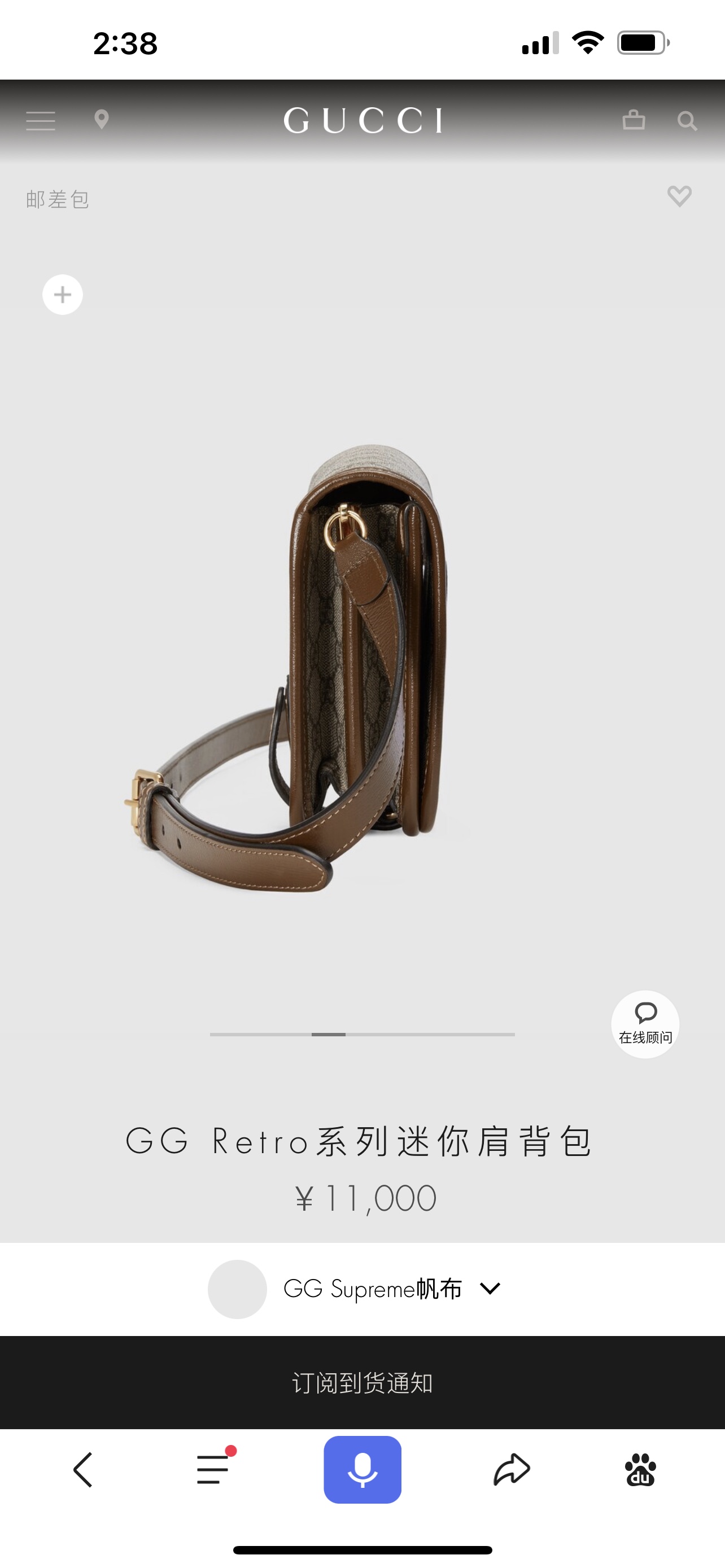Start voice search with the microphone
The height and width of the screenshot is (1568, 725).
(x=363, y=1469)
